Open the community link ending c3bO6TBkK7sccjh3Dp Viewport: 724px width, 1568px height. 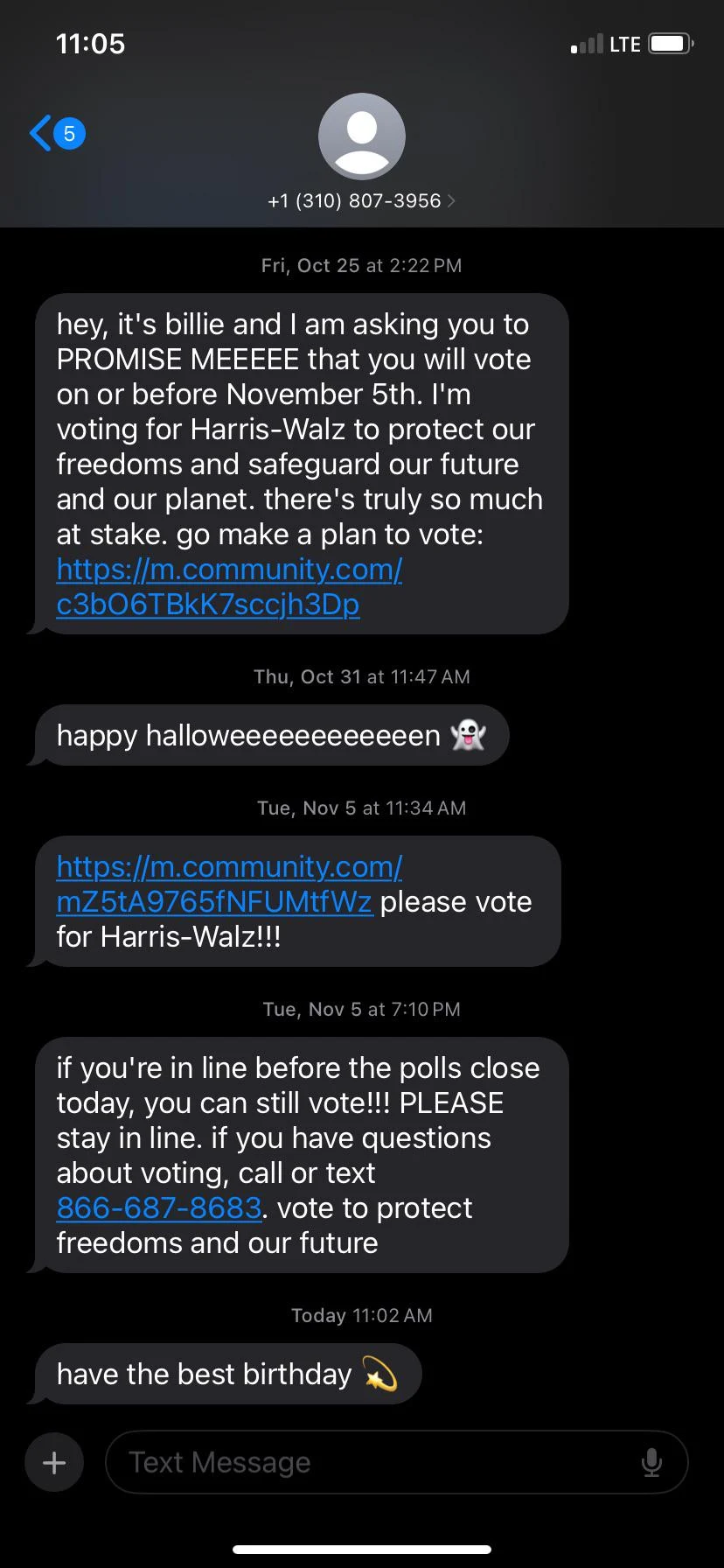point(229,586)
